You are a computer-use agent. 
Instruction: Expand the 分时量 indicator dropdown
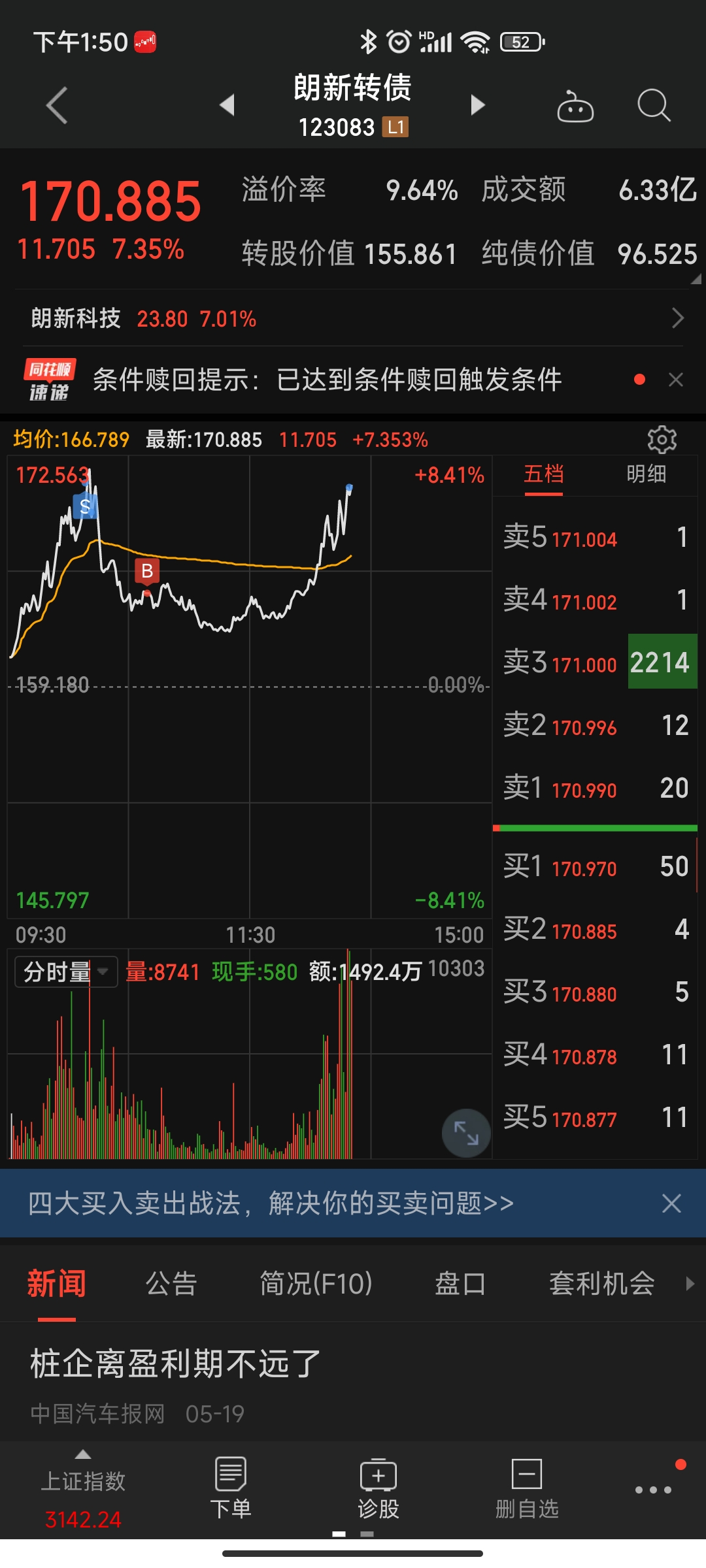(x=65, y=972)
